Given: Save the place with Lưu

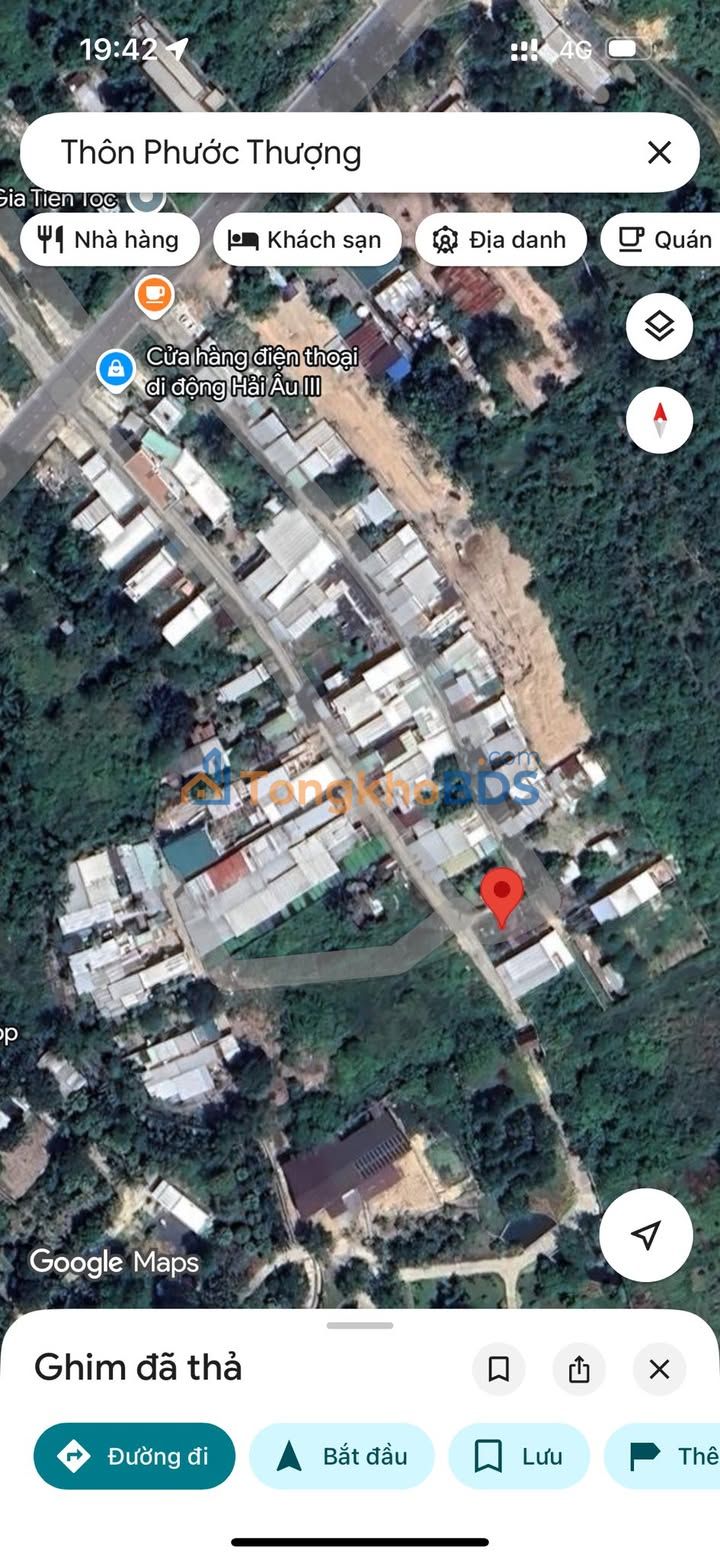Looking at the screenshot, I should [519, 1456].
